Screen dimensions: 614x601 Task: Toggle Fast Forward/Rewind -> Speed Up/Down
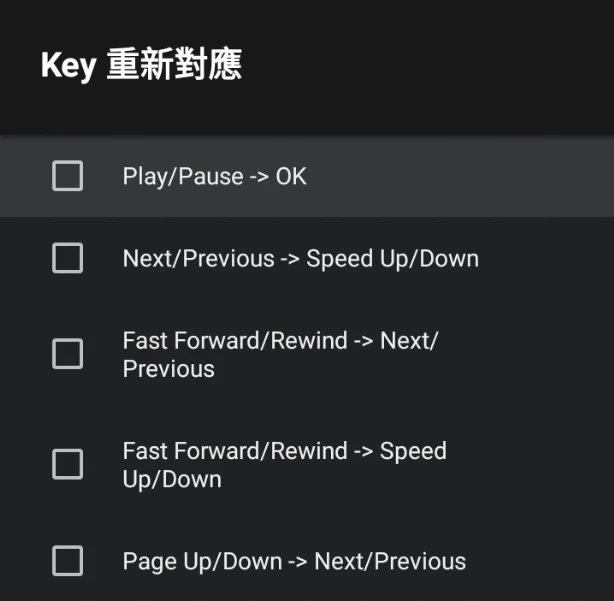pyautogui.click(x=67, y=464)
